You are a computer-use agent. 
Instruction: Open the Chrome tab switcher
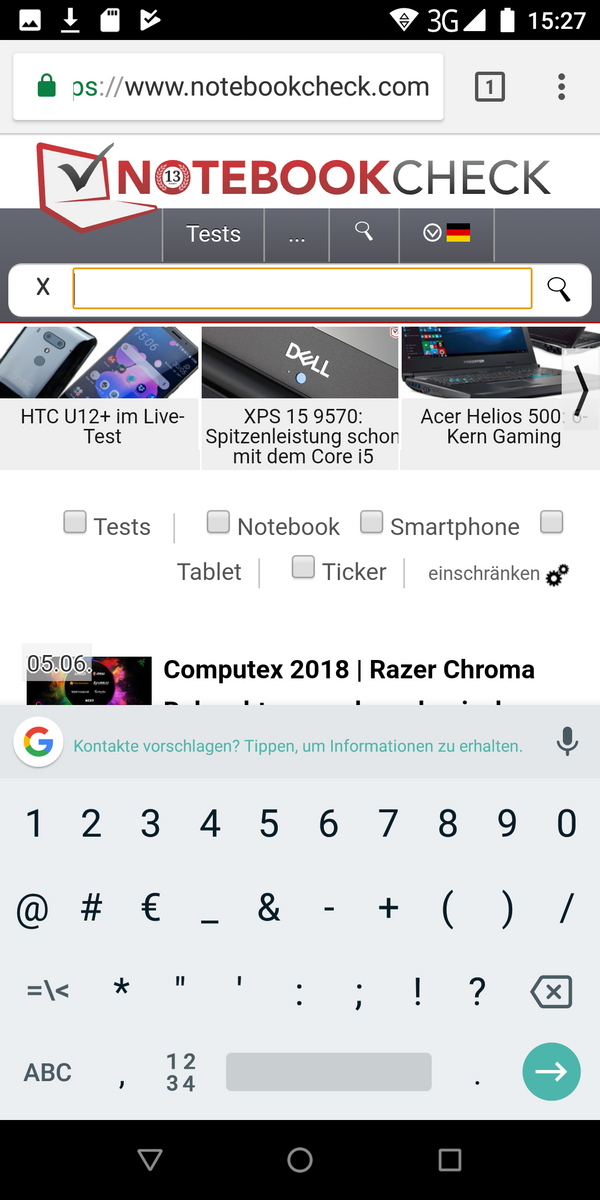click(x=489, y=88)
